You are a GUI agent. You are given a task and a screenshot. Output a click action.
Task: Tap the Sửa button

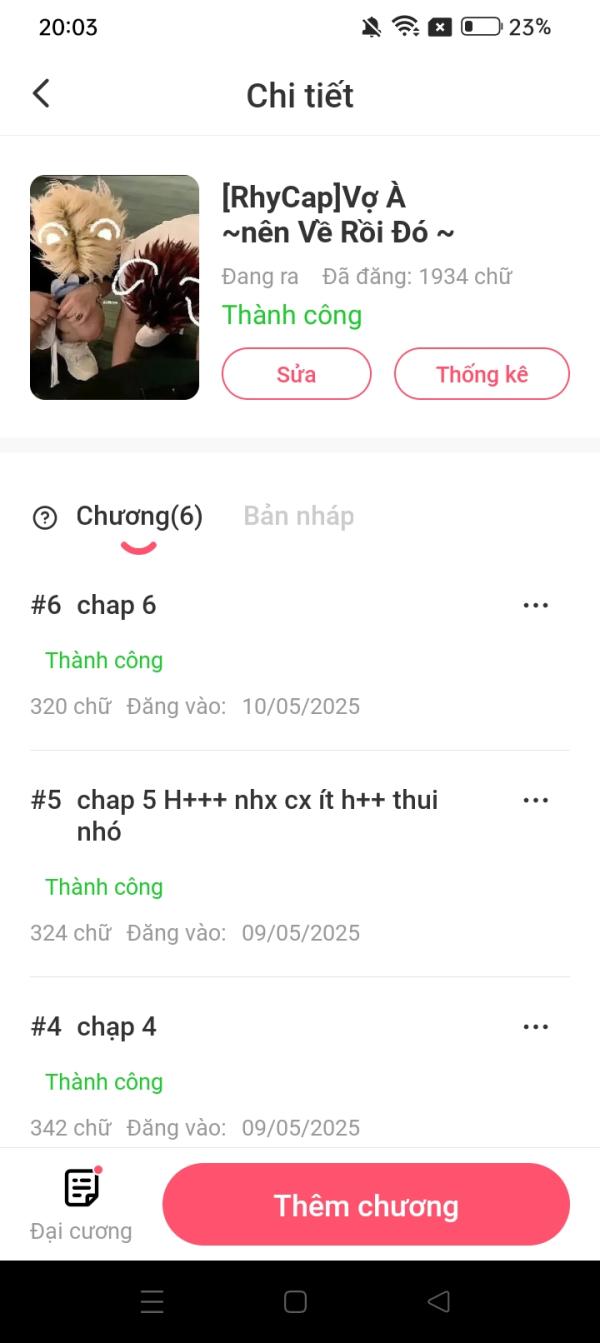(x=296, y=375)
